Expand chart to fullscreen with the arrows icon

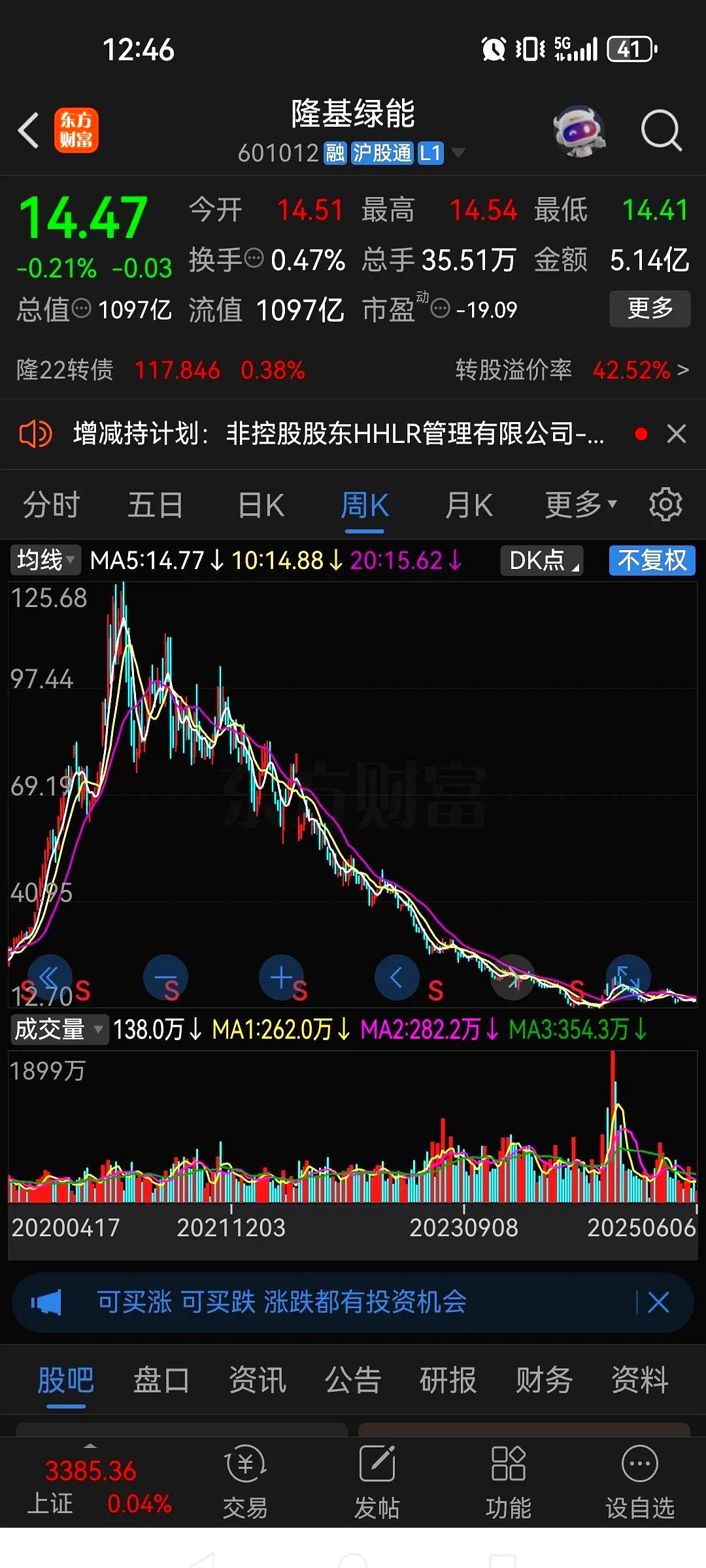click(x=628, y=977)
